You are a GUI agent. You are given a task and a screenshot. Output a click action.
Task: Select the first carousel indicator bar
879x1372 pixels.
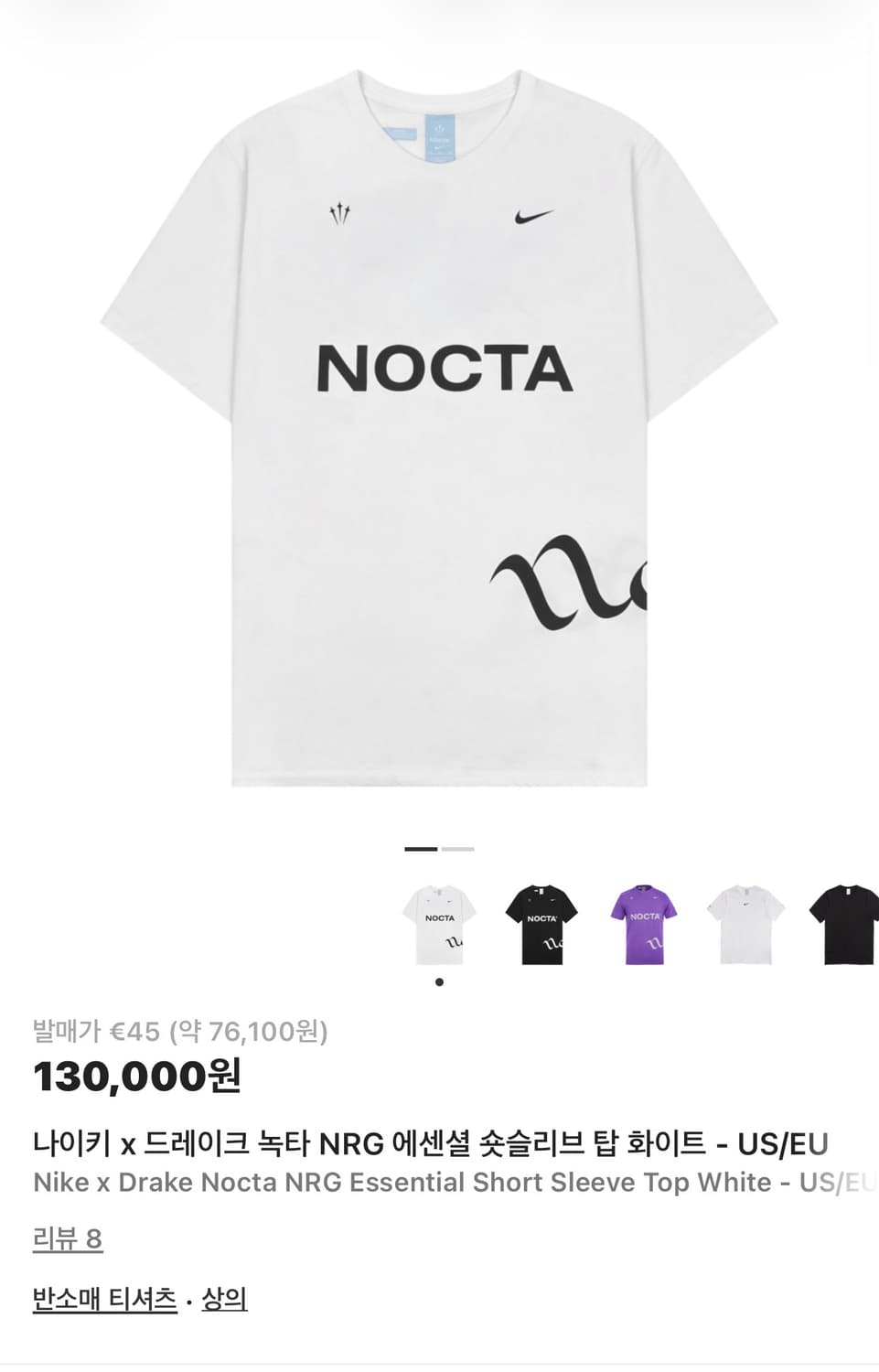tap(423, 851)
